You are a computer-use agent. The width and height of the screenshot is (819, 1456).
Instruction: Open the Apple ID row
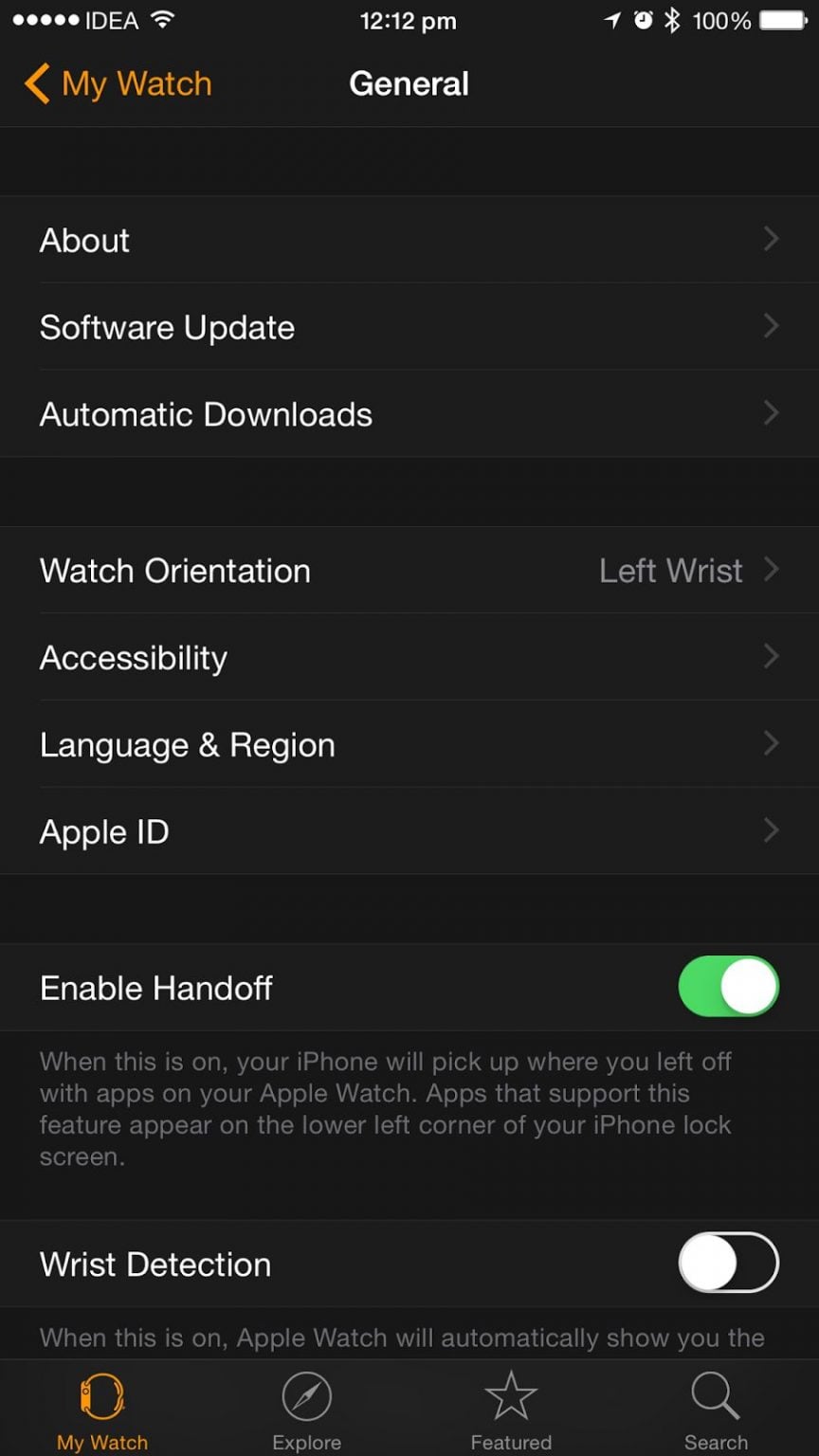pyautogui.click(x=408, y=831)
